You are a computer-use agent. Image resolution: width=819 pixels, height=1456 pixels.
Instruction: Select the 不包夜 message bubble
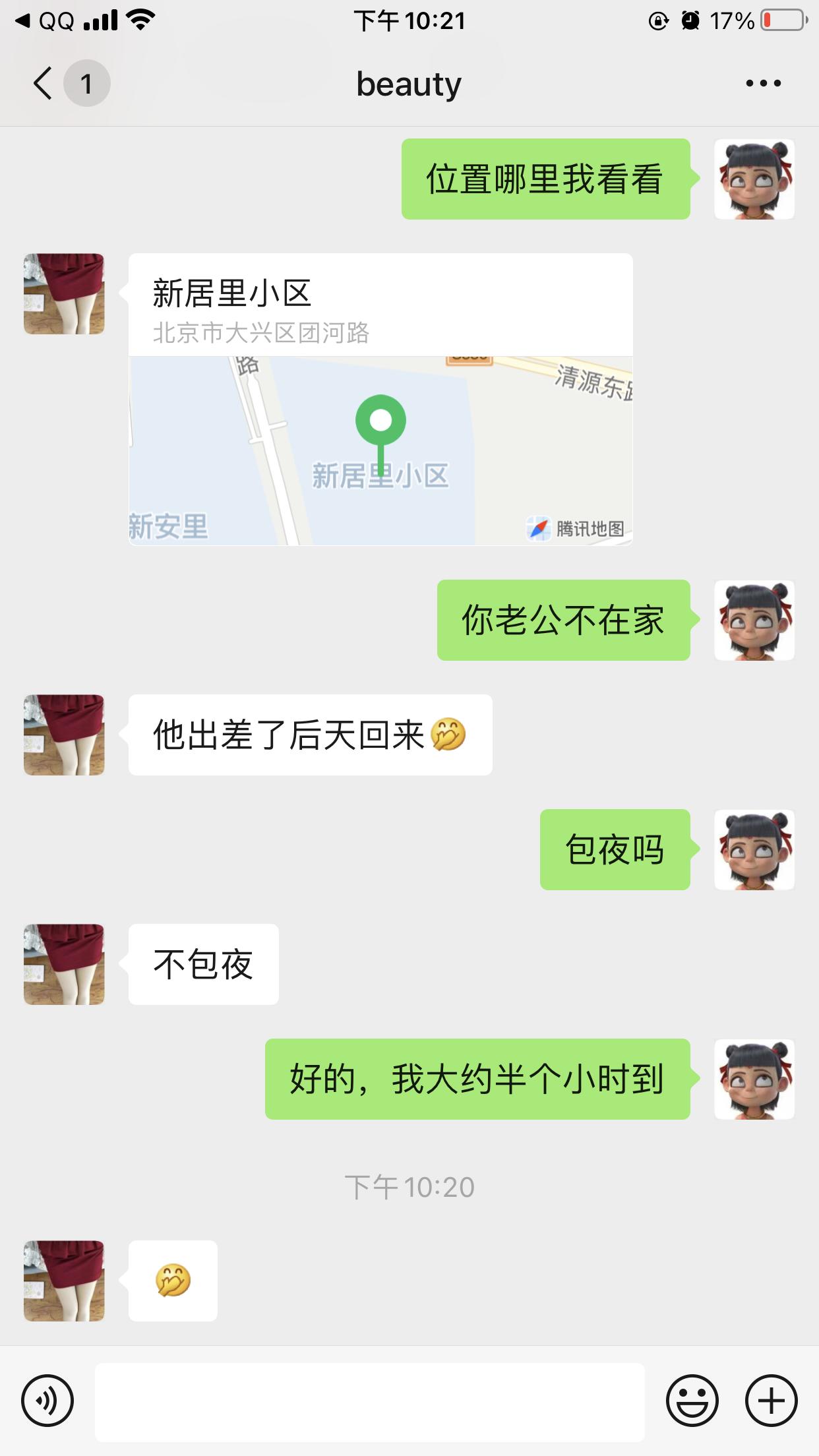click(x=203, y=964)
